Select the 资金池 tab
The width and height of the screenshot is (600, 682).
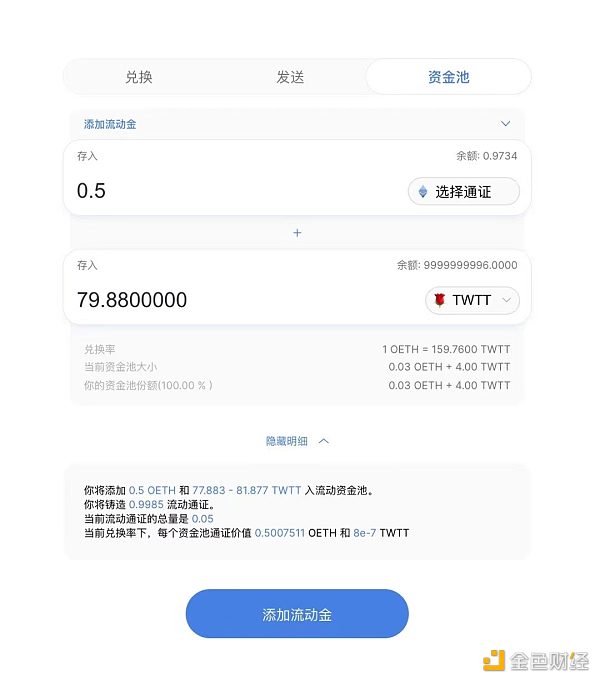448,77
